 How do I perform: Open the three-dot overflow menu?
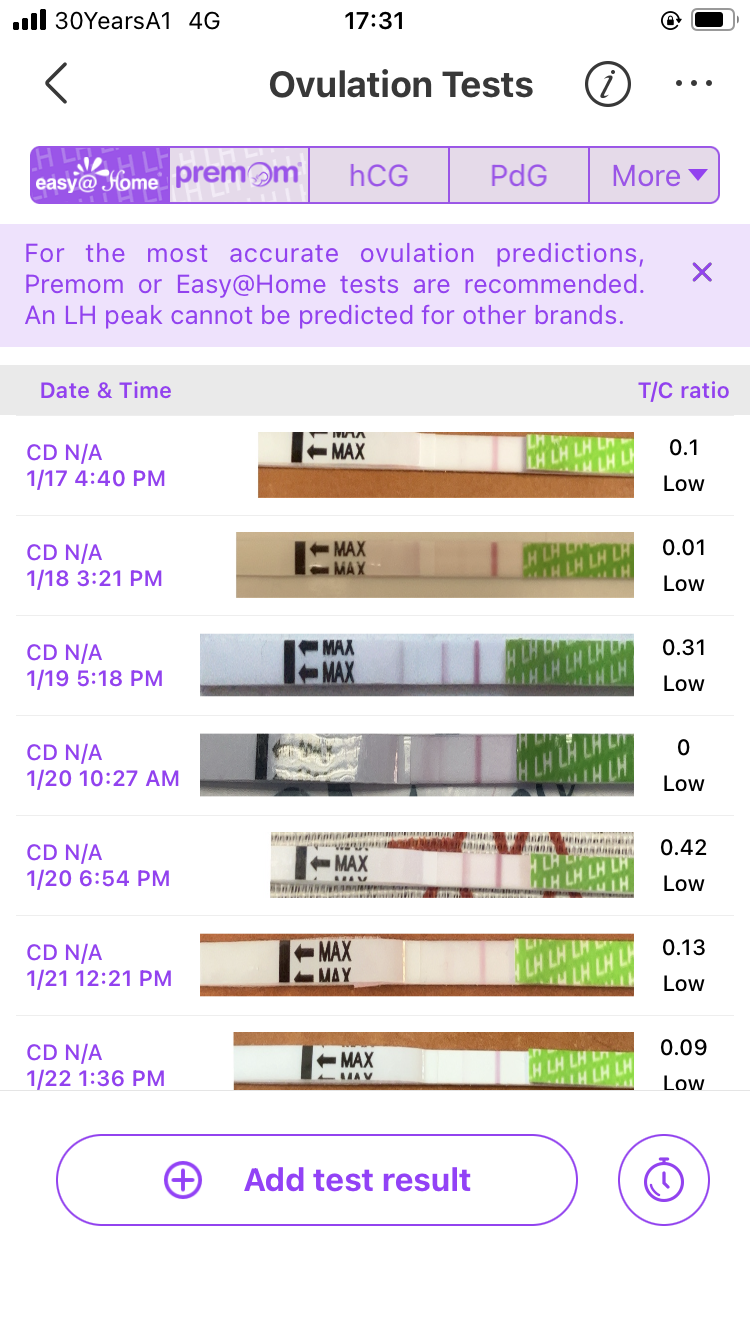(693, 84)
